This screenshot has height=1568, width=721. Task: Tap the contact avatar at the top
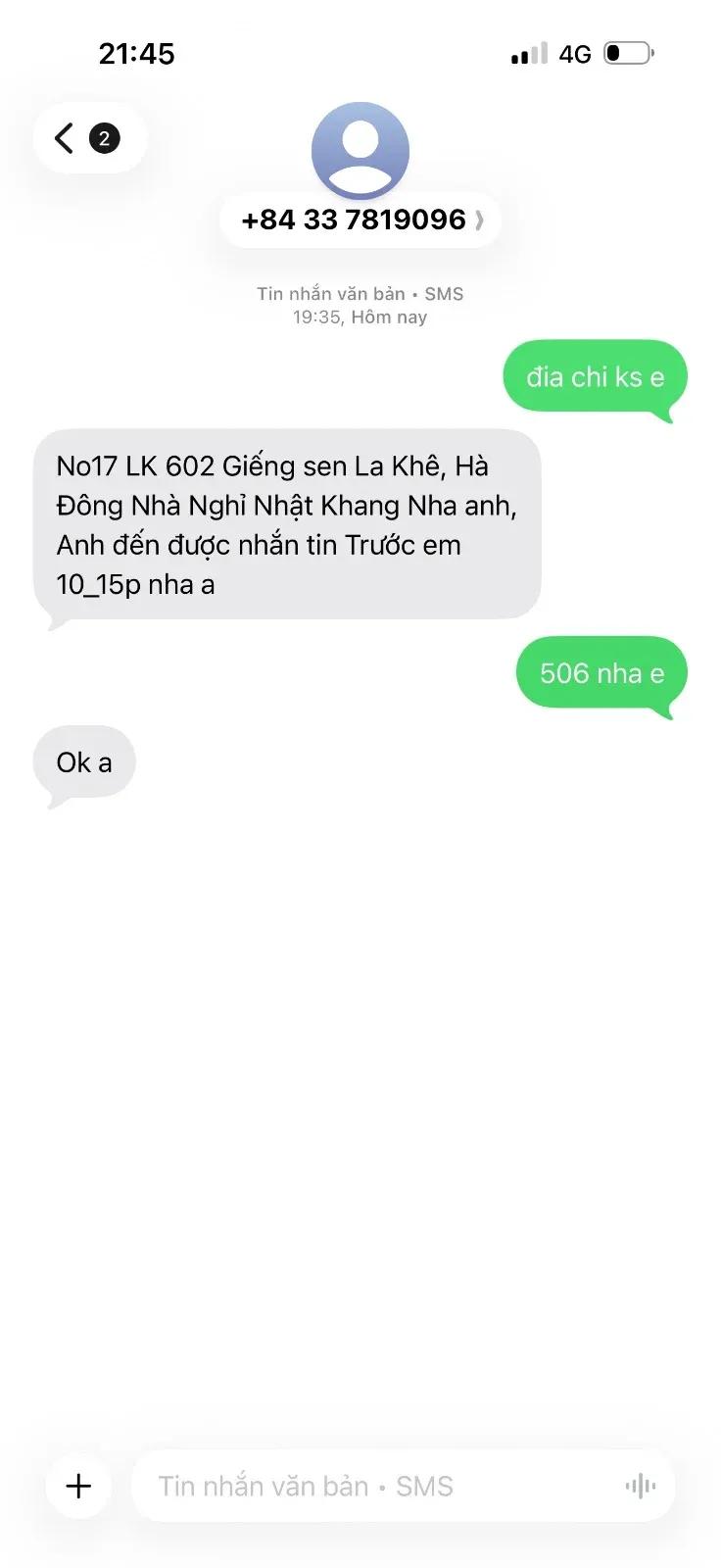click(x=360, y=149)
